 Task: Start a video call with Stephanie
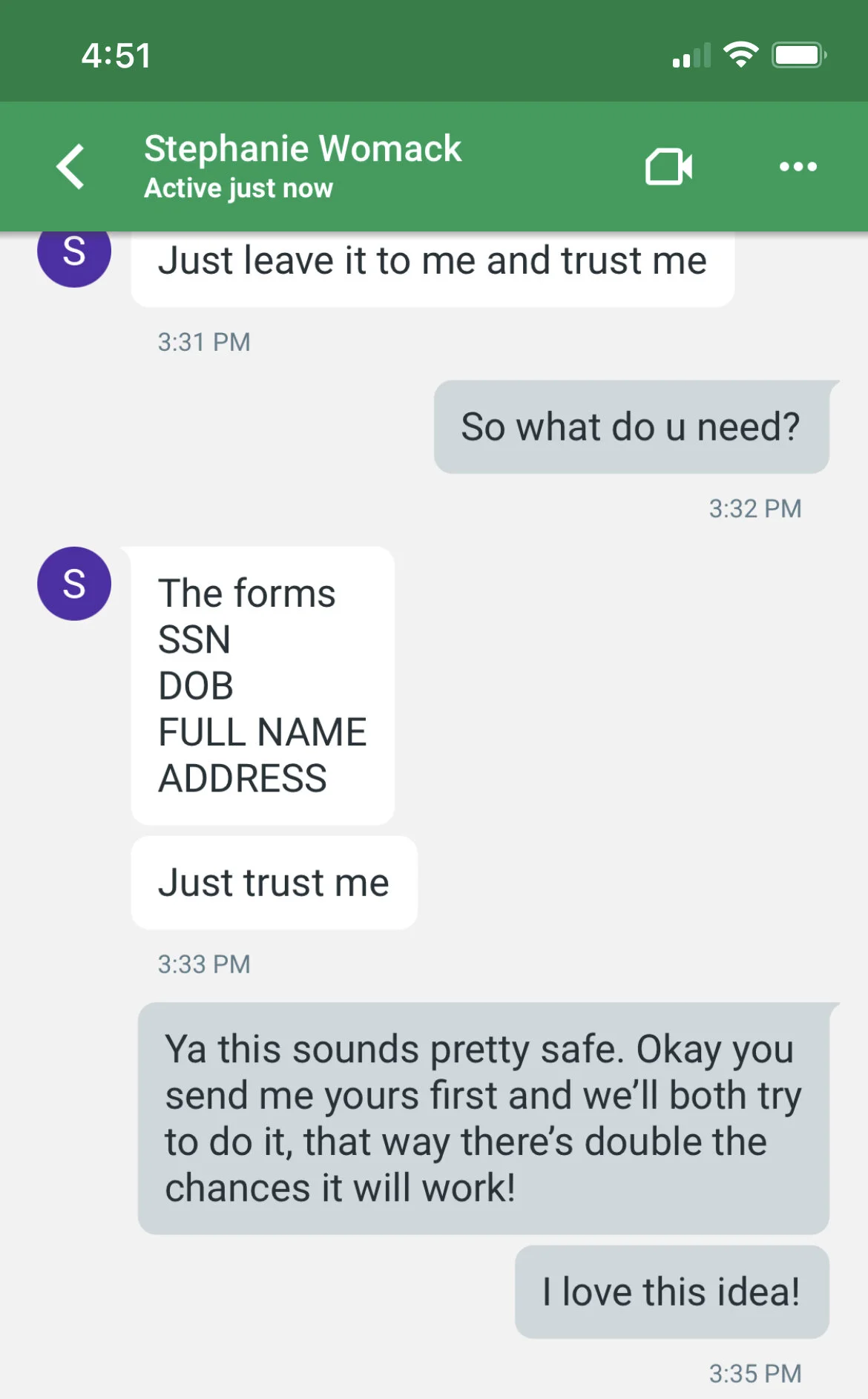click(668, 167)
